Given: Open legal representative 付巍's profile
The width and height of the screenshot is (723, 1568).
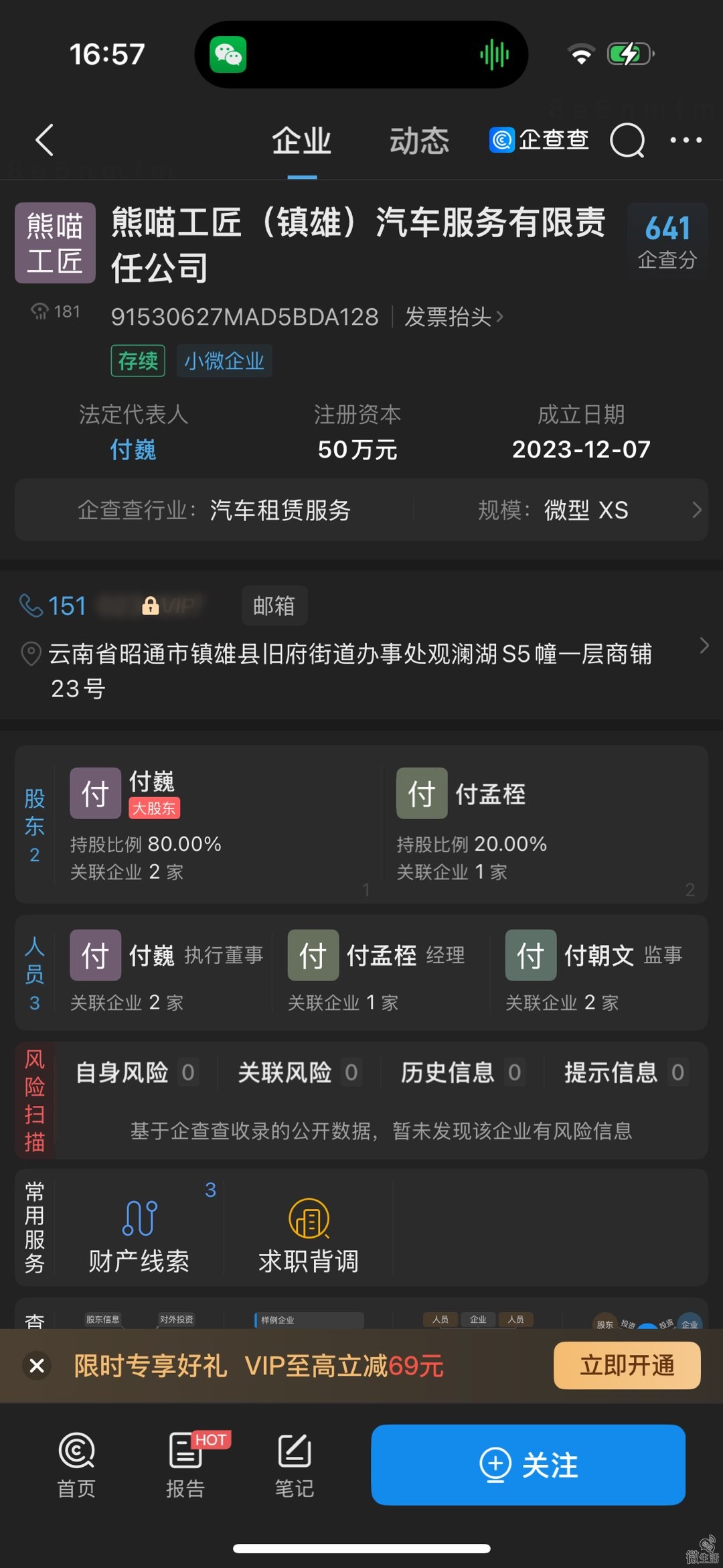Looking at the screenshot, I should tap(133, 449).
